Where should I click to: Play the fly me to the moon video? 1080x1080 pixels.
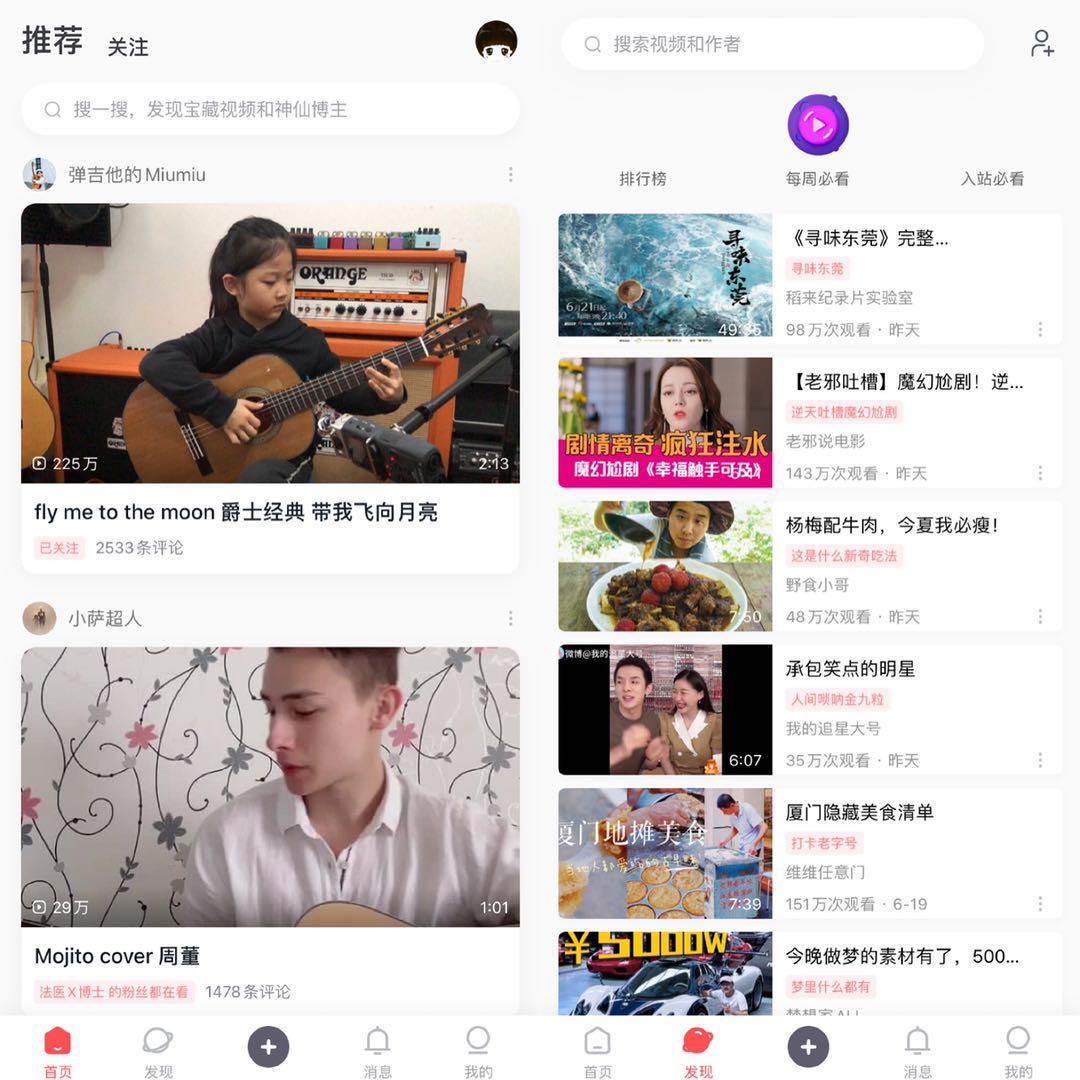pyautogui.click(x=270, y=343)
